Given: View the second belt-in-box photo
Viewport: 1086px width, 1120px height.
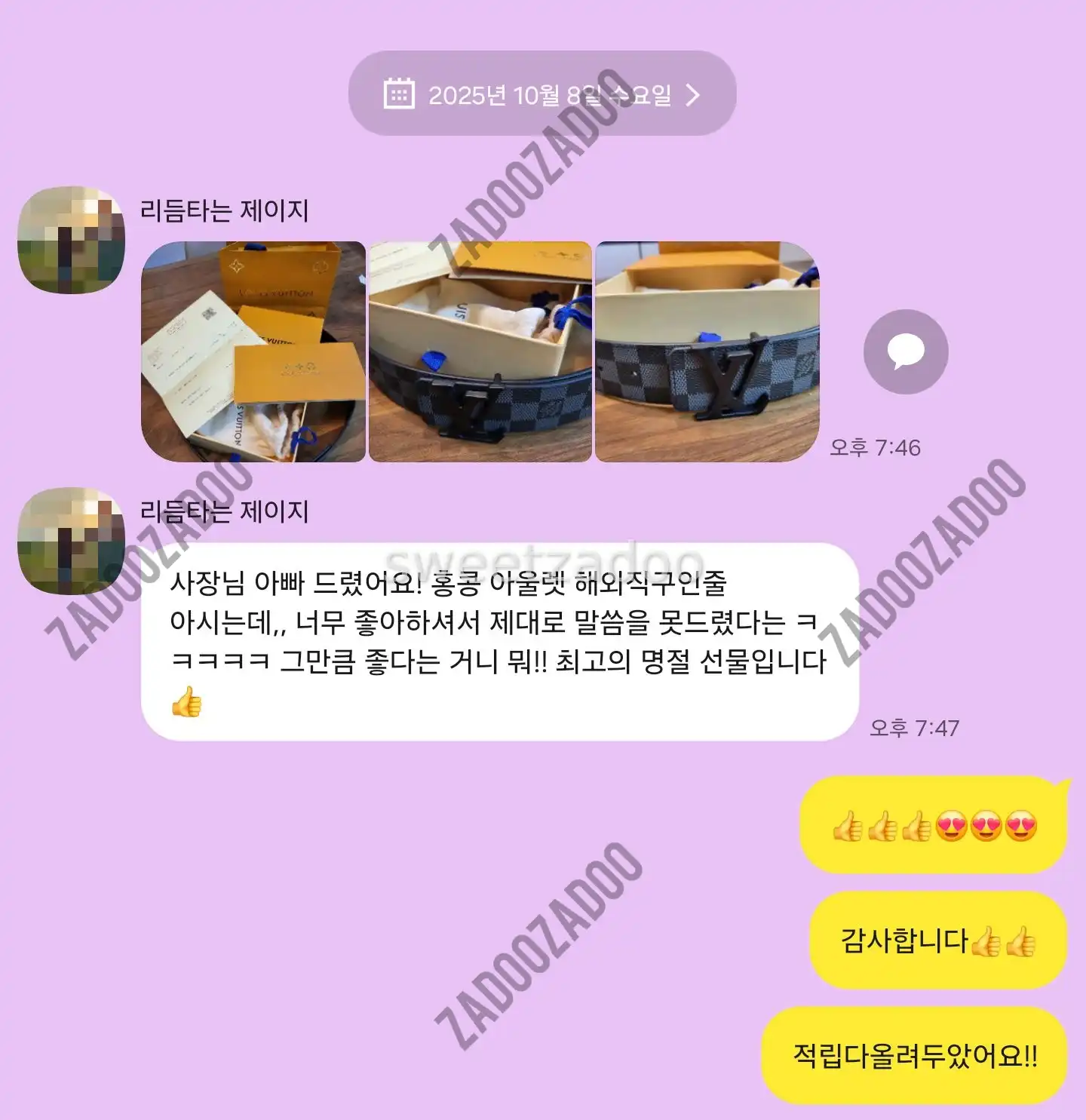Looking at the screenshot, I should [480, 351].
